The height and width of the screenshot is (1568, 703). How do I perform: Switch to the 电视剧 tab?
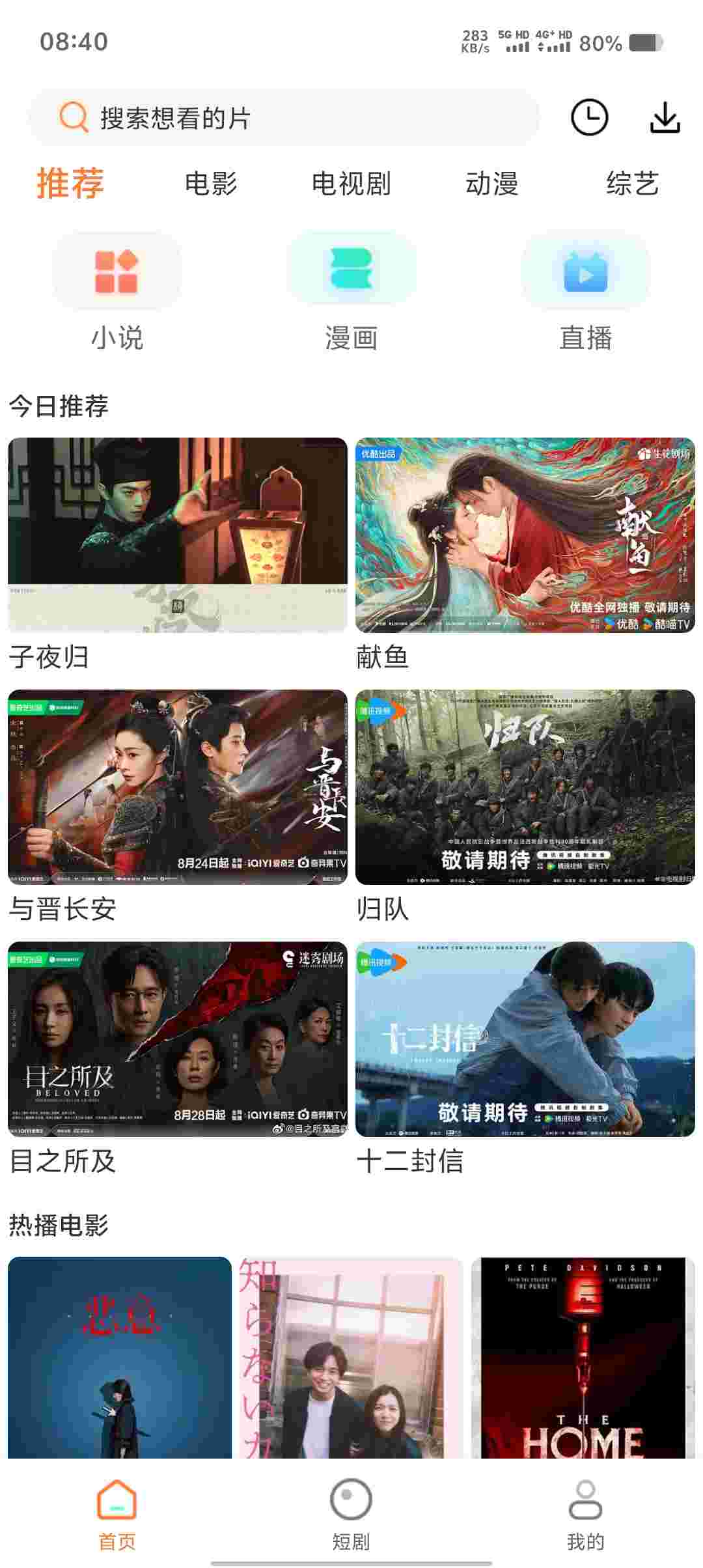tap(351, 184)
